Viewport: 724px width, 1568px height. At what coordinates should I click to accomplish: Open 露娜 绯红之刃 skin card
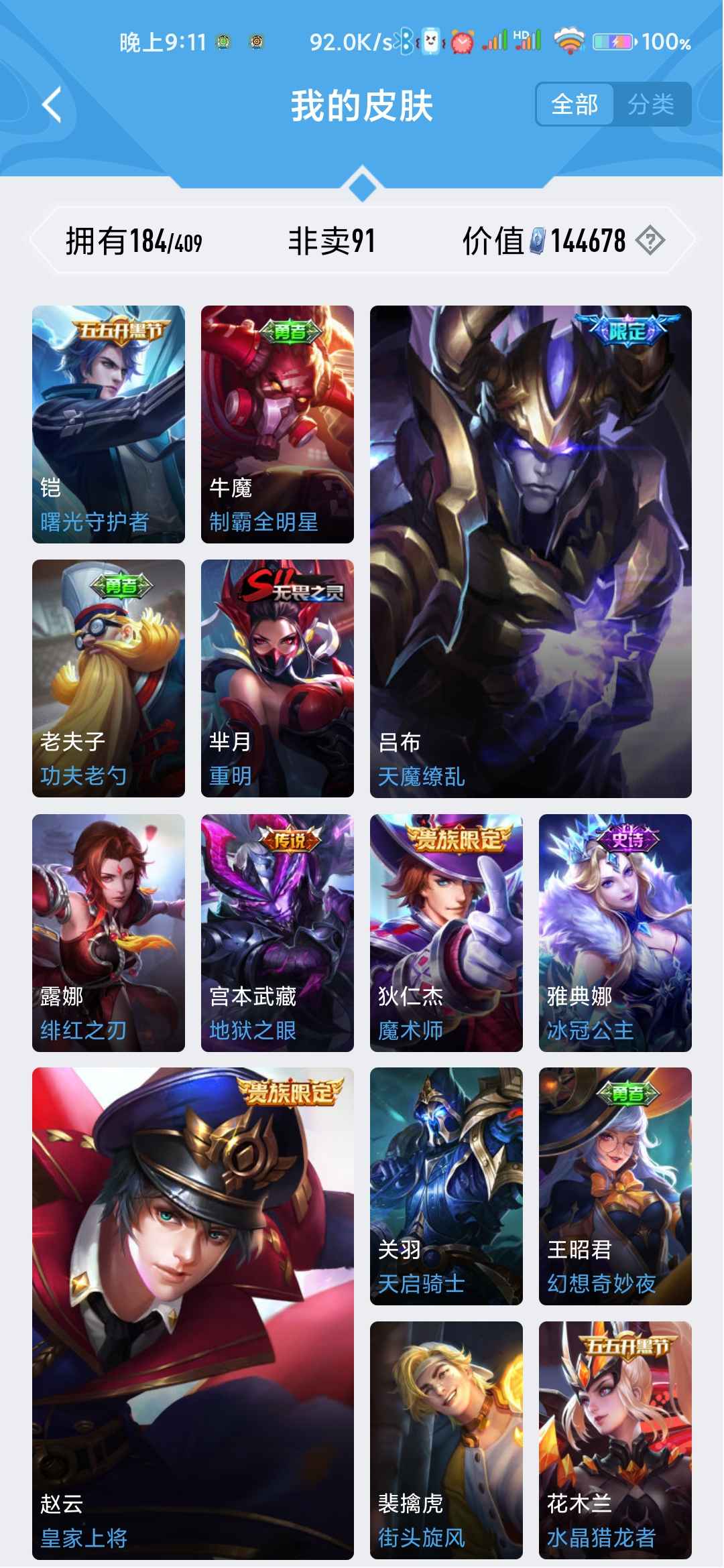pyautogui.click(x=109, y=932)
